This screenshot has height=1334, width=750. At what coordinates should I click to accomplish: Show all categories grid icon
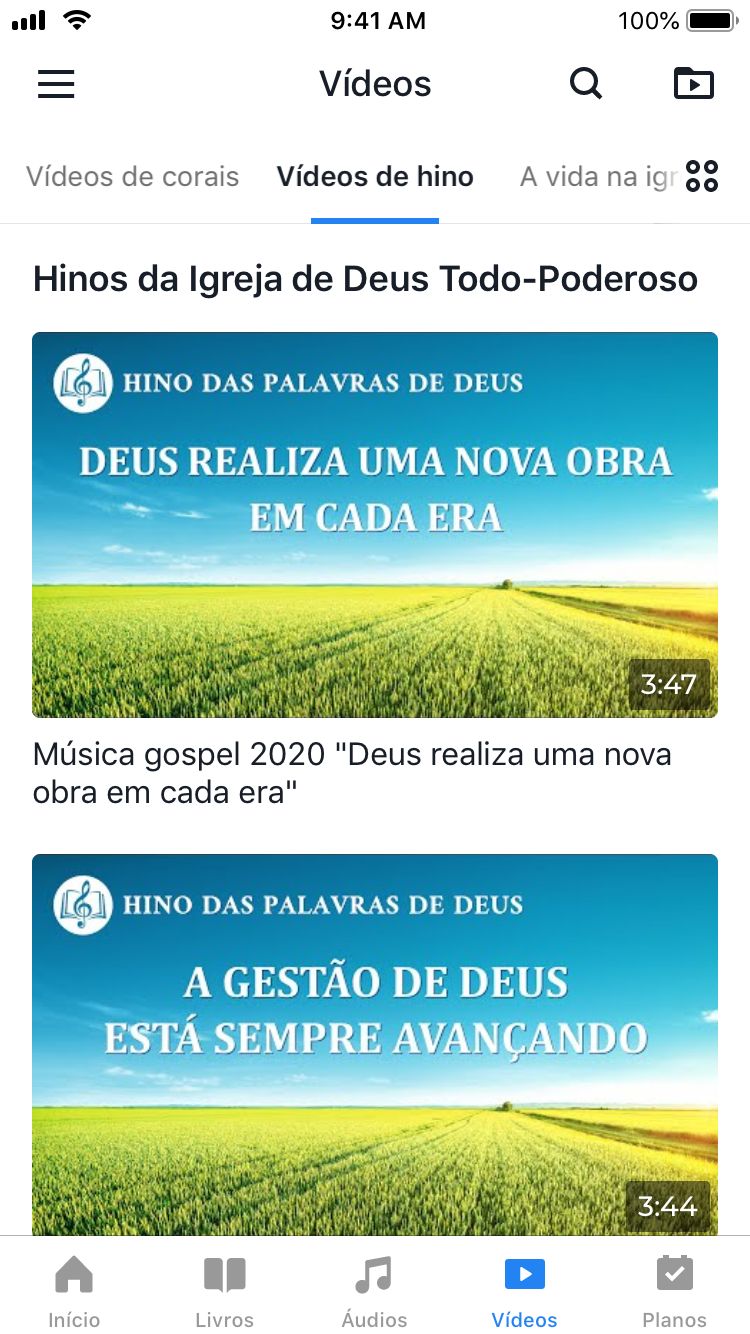pyautogui.click(x=702, y=176)
